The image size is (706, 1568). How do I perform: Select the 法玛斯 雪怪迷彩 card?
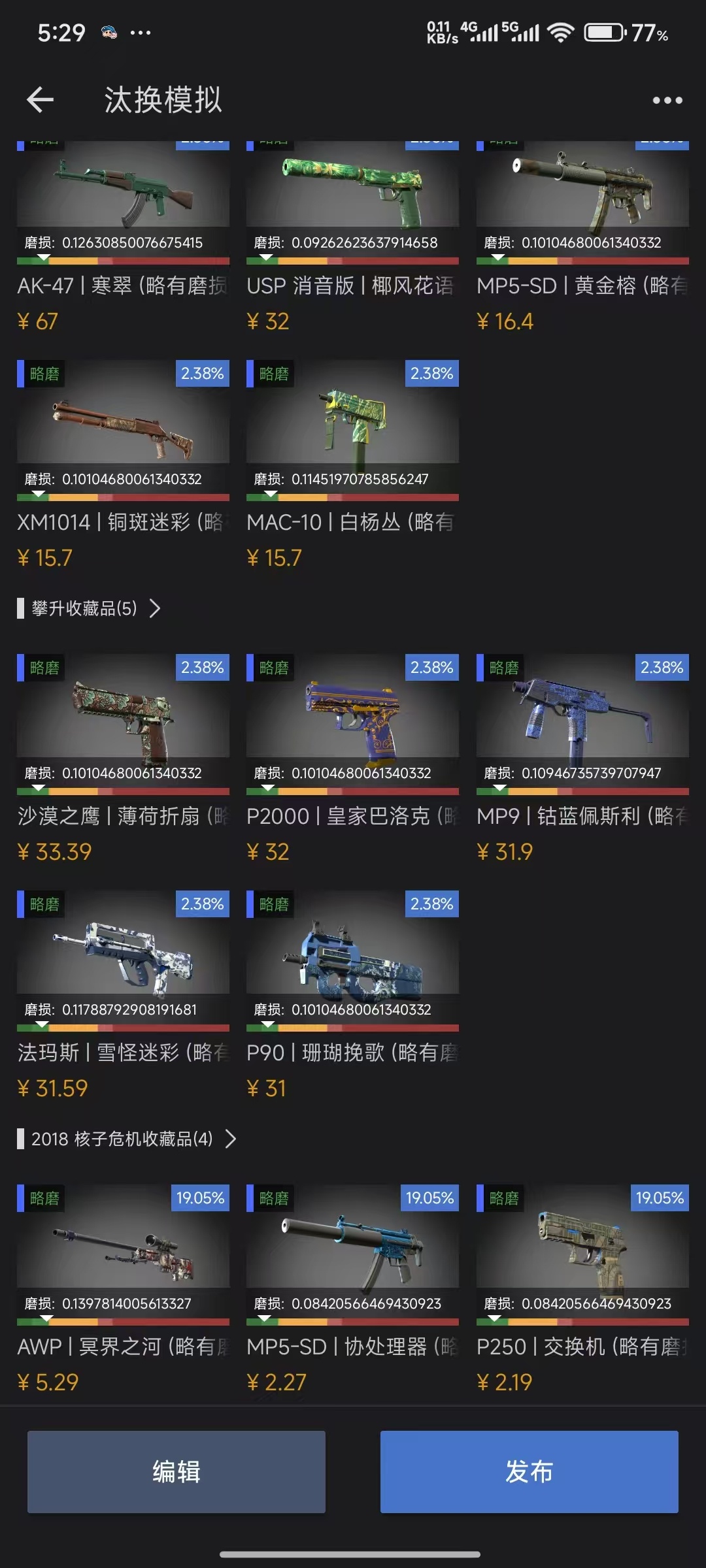pyautogui.click(x=123, y=955)
